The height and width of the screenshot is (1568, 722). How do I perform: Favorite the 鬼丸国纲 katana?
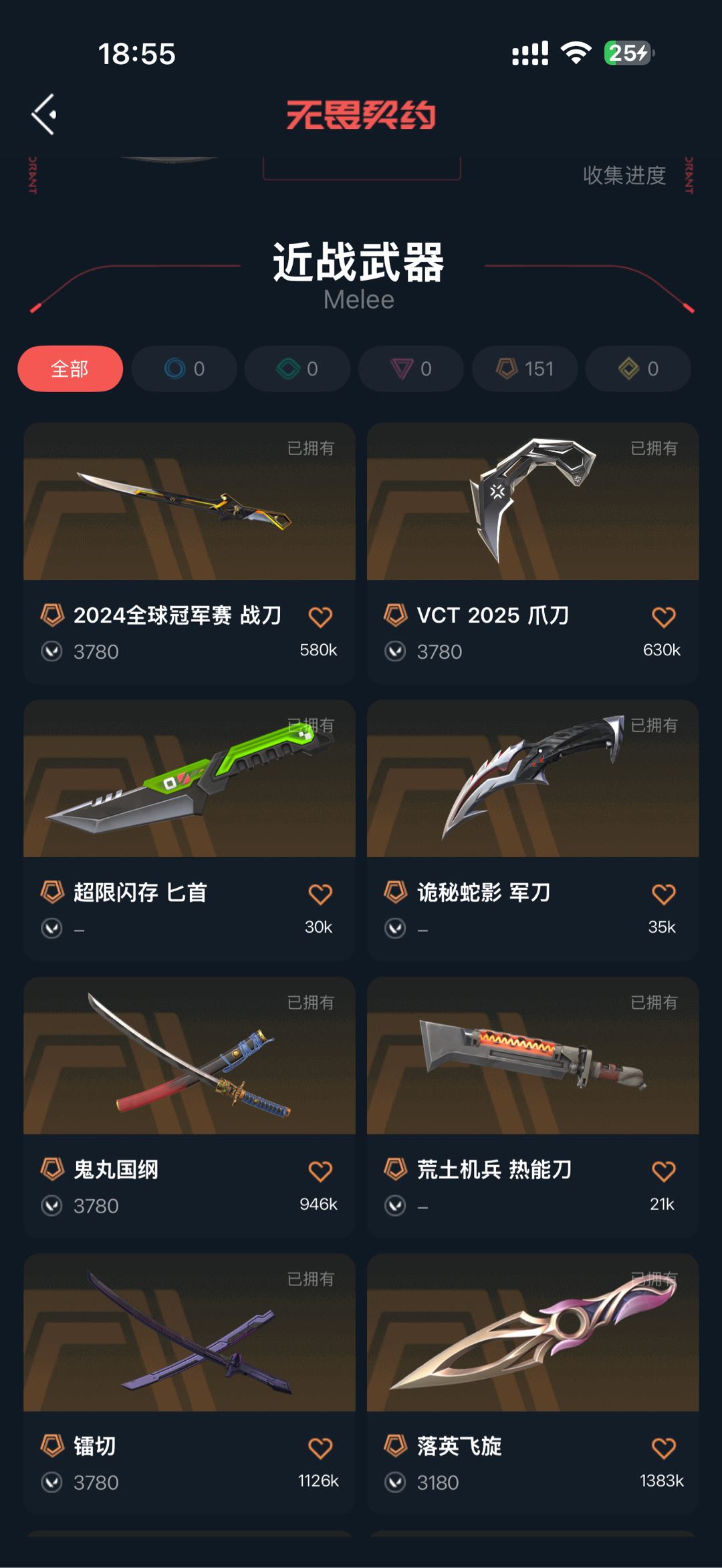pyautogui.click(x=320, y=1170)
